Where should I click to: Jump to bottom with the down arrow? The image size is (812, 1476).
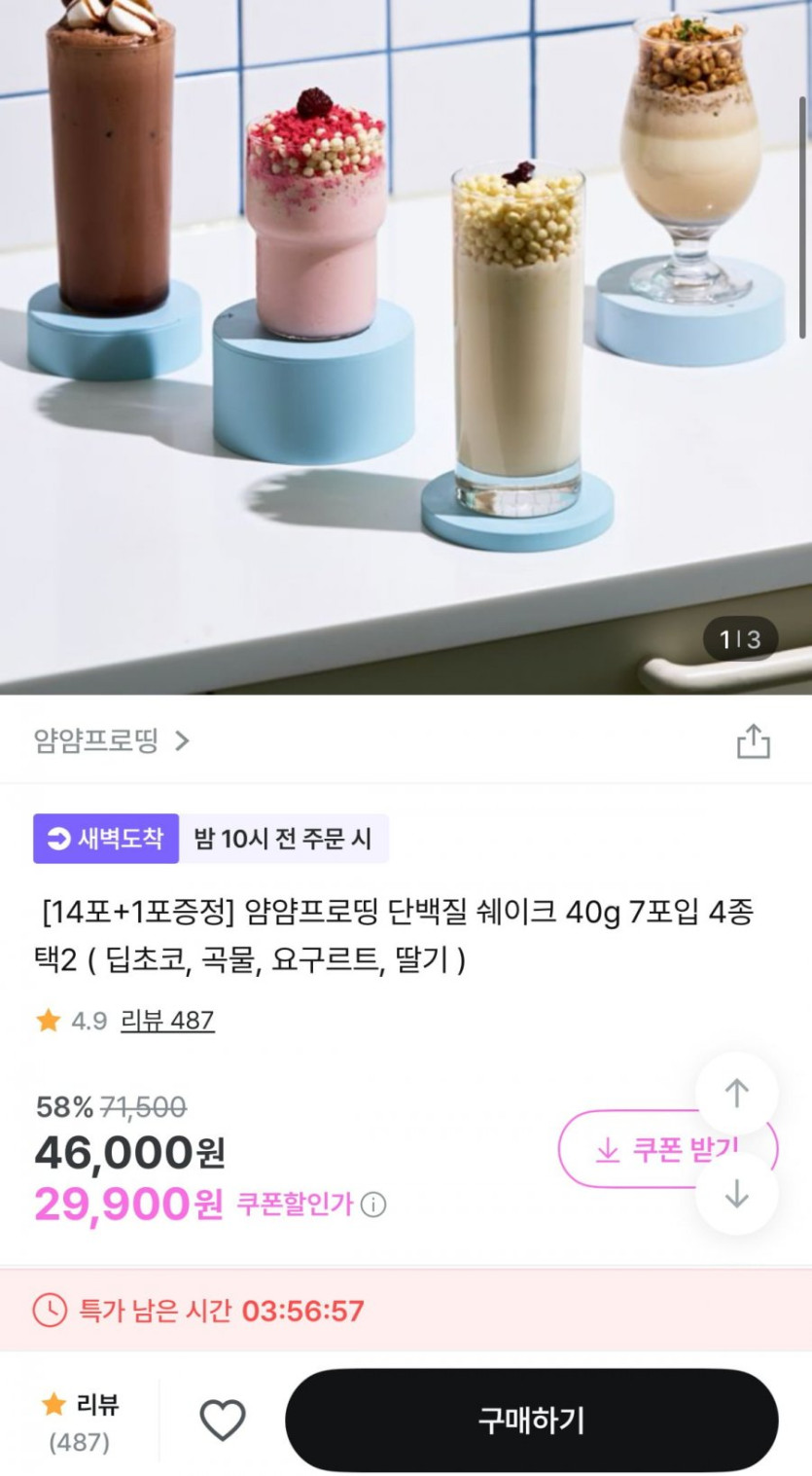(736, 1194)
